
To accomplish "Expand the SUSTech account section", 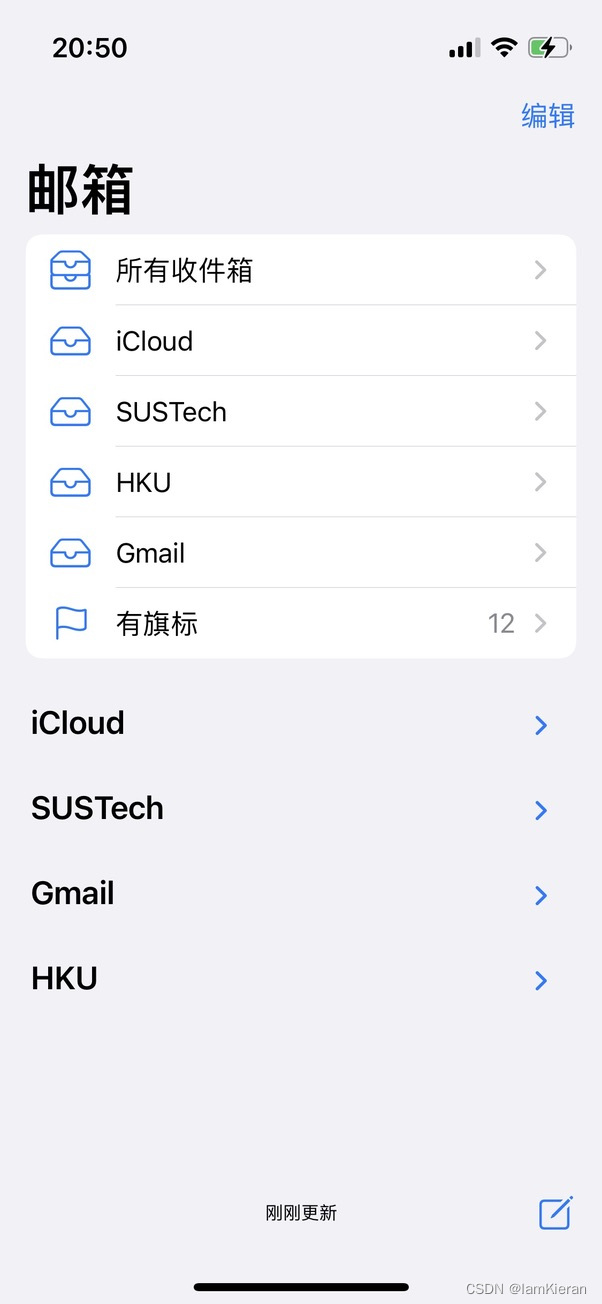I will pos(540,810).
